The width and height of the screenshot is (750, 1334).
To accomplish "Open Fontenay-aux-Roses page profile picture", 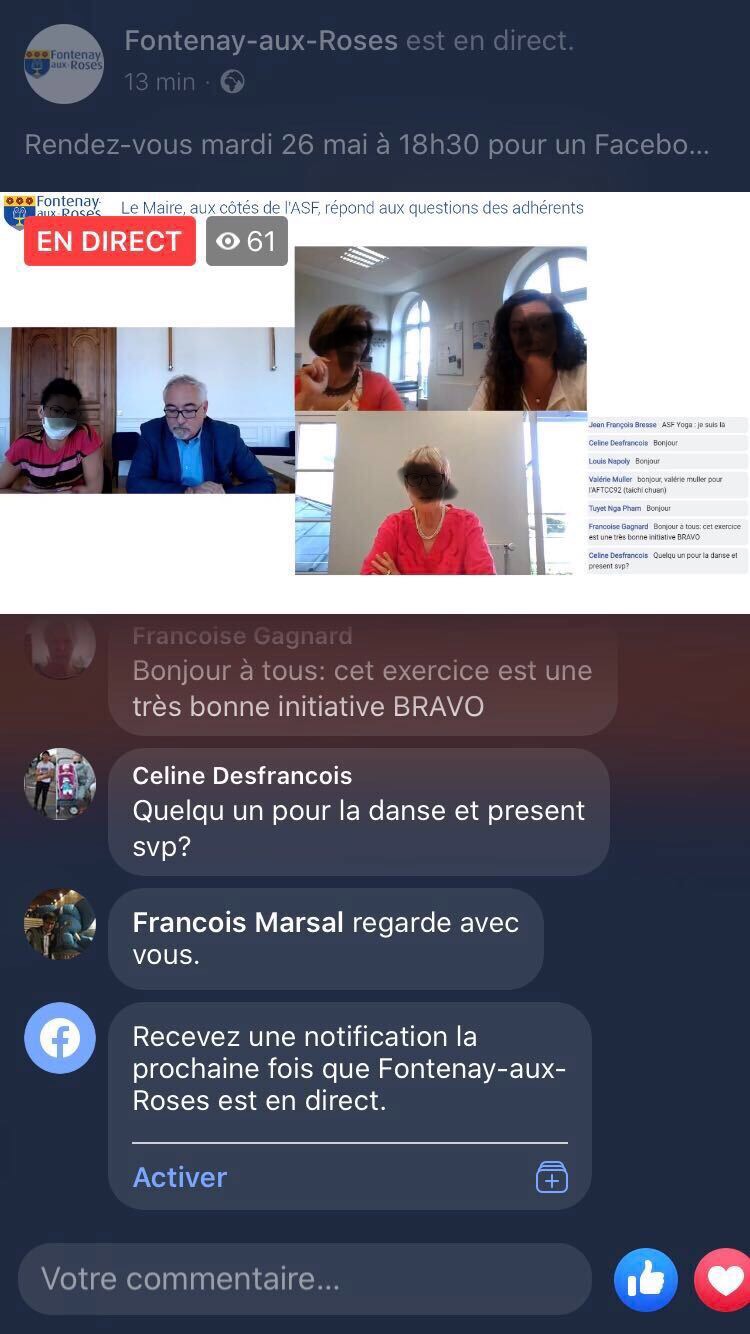I will [64, 64].
